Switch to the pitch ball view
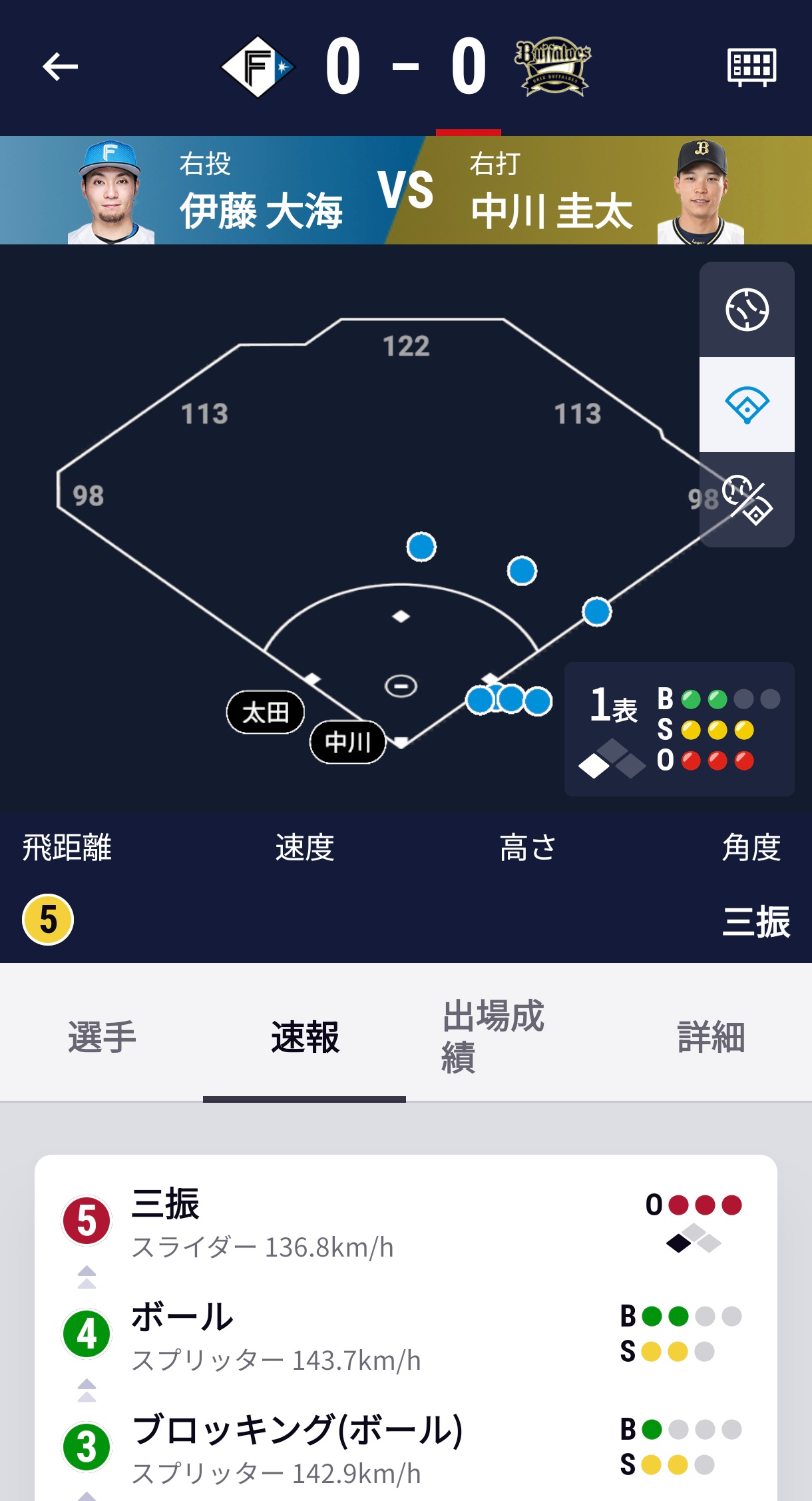Viewport: 812px width, 1501px height. click(747, 310)
